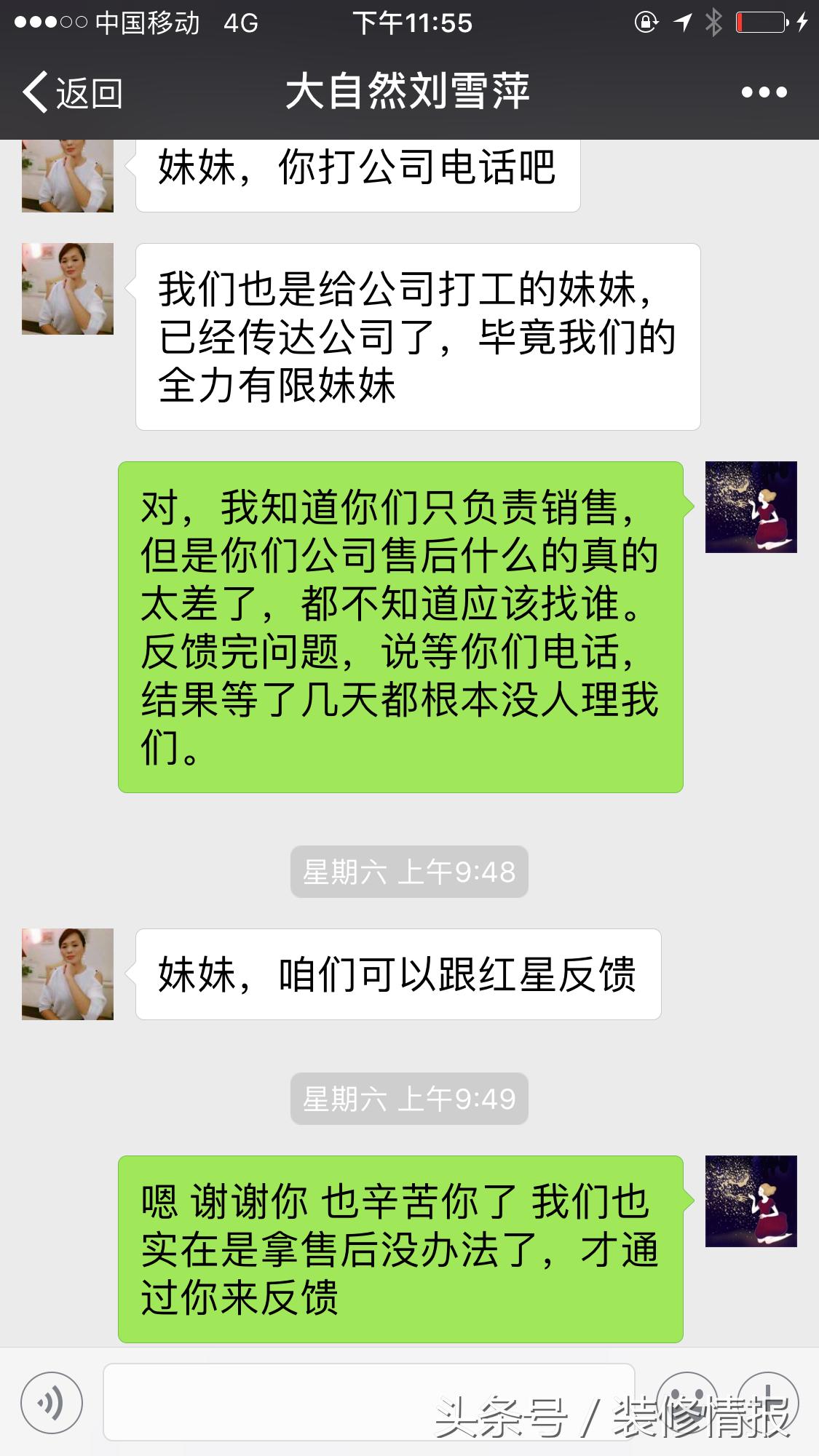Tap the orientation lock icon in status bar
The width and height of the screenshot is (819, 1456).
tap(648, 22)
